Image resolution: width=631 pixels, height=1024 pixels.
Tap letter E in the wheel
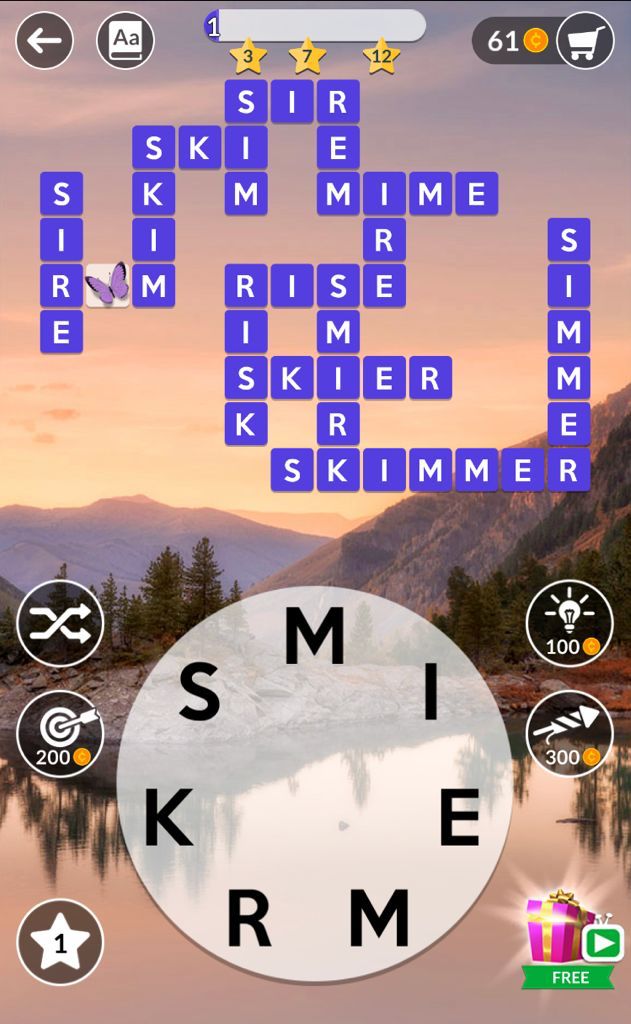tap(460, 817)
